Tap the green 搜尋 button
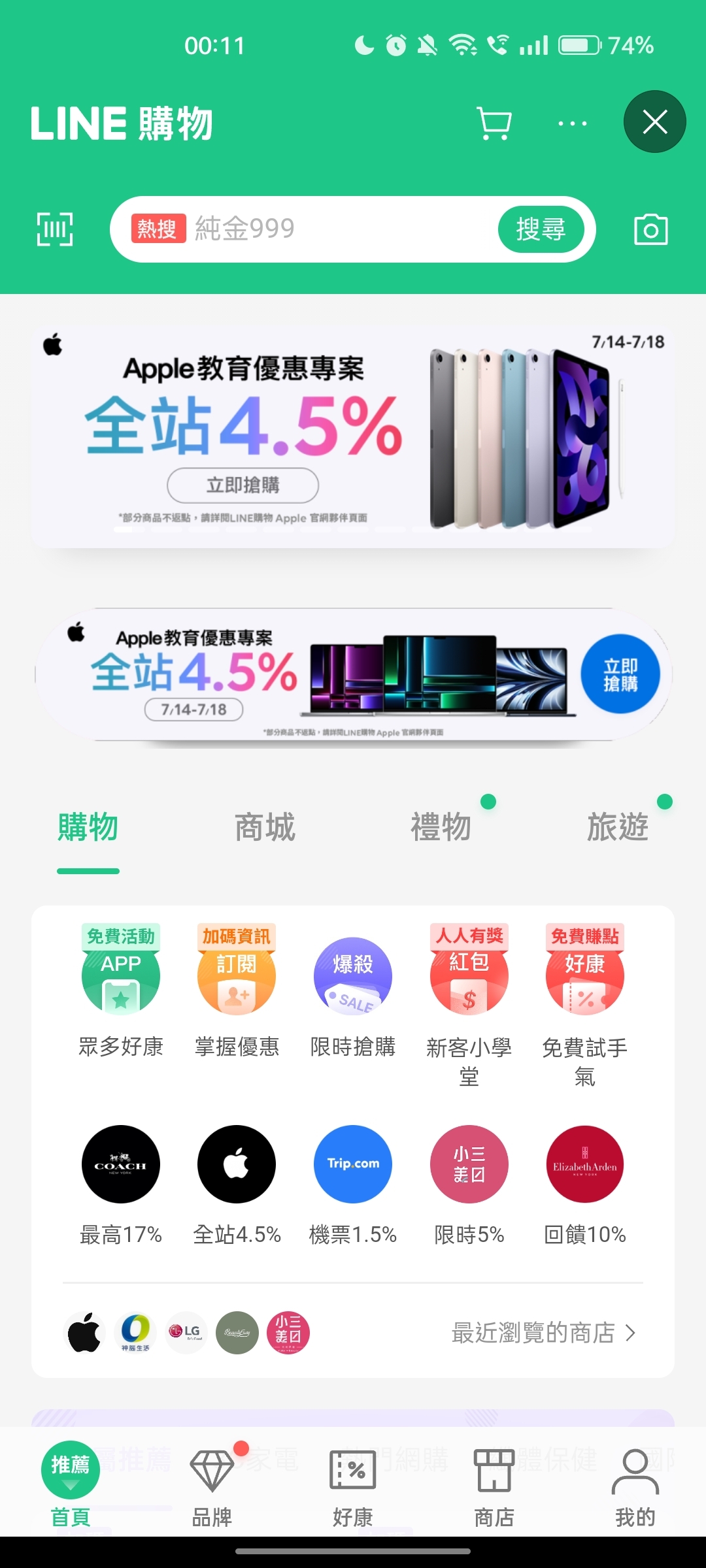 point(540,229)
